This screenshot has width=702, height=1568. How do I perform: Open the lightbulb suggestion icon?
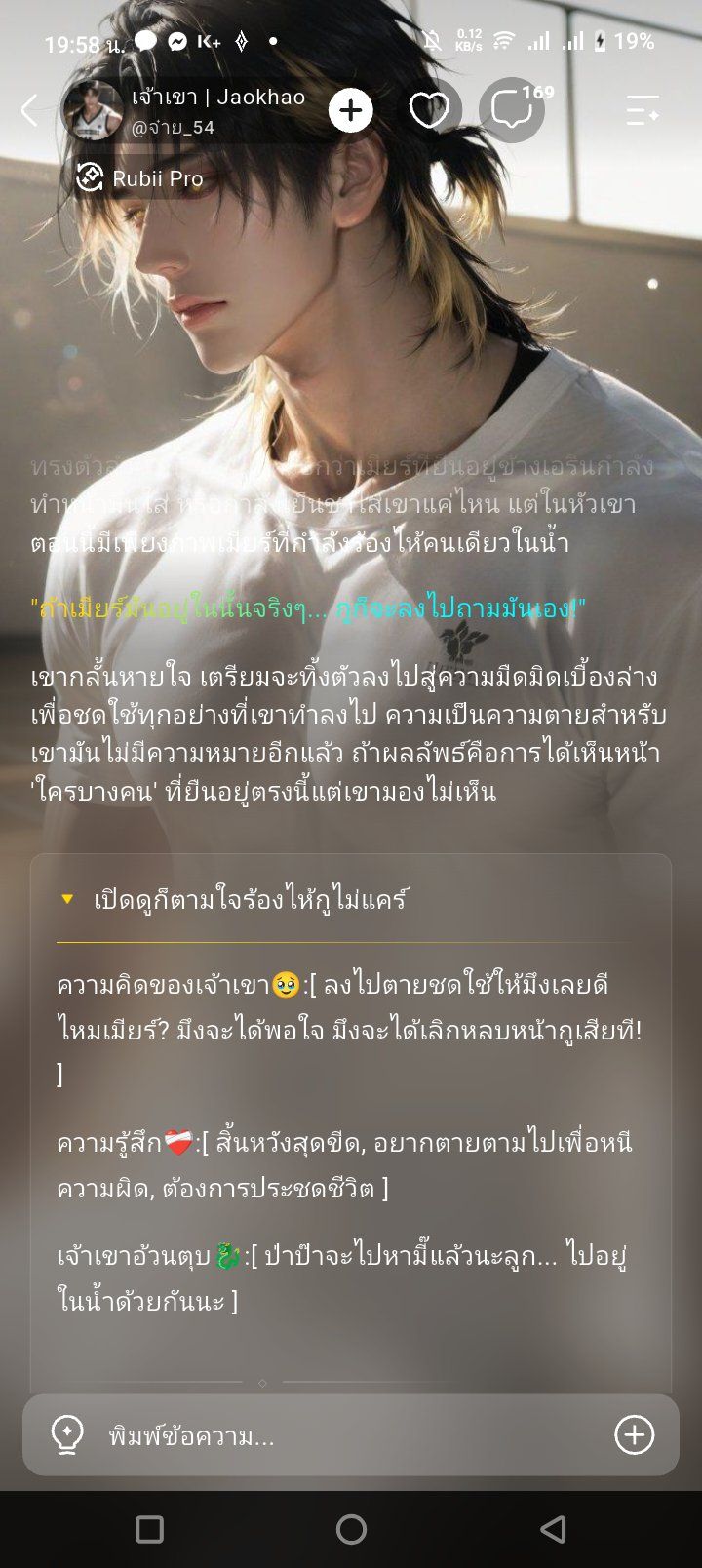[67, 1435]
